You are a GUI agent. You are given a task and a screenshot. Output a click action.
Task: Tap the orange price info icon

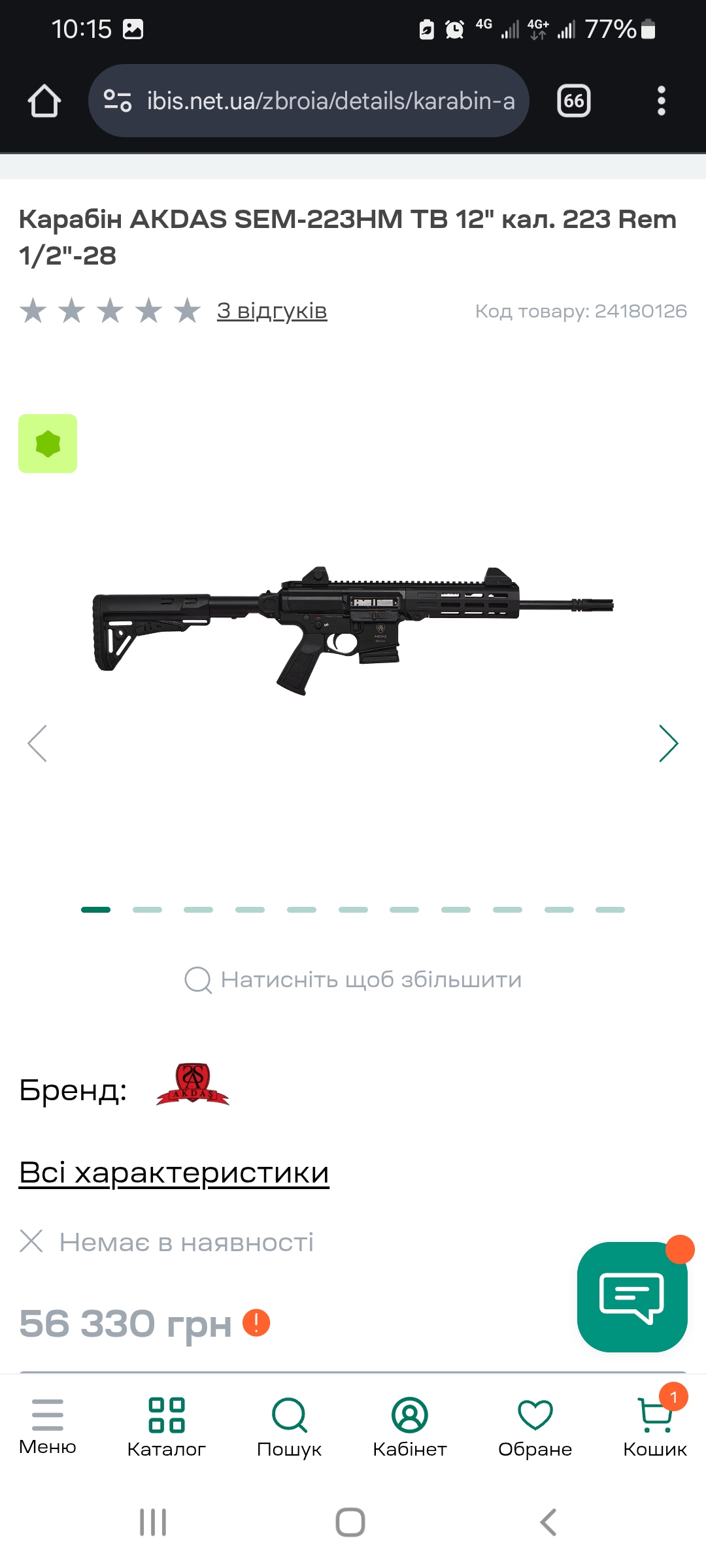tap(256, 1323)
